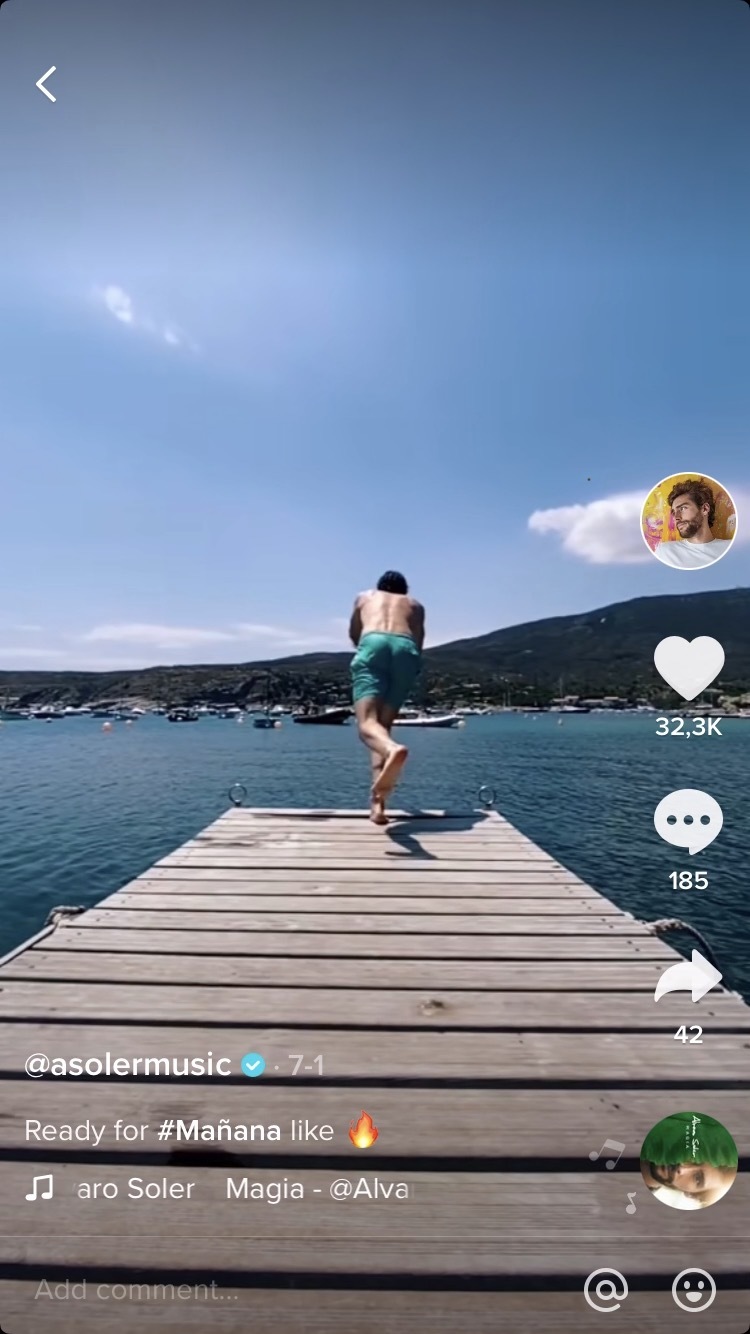Mention someone with the @ icon
Image resolution: width=750 pixels, height=1334 pixels.
(606, 1290)
